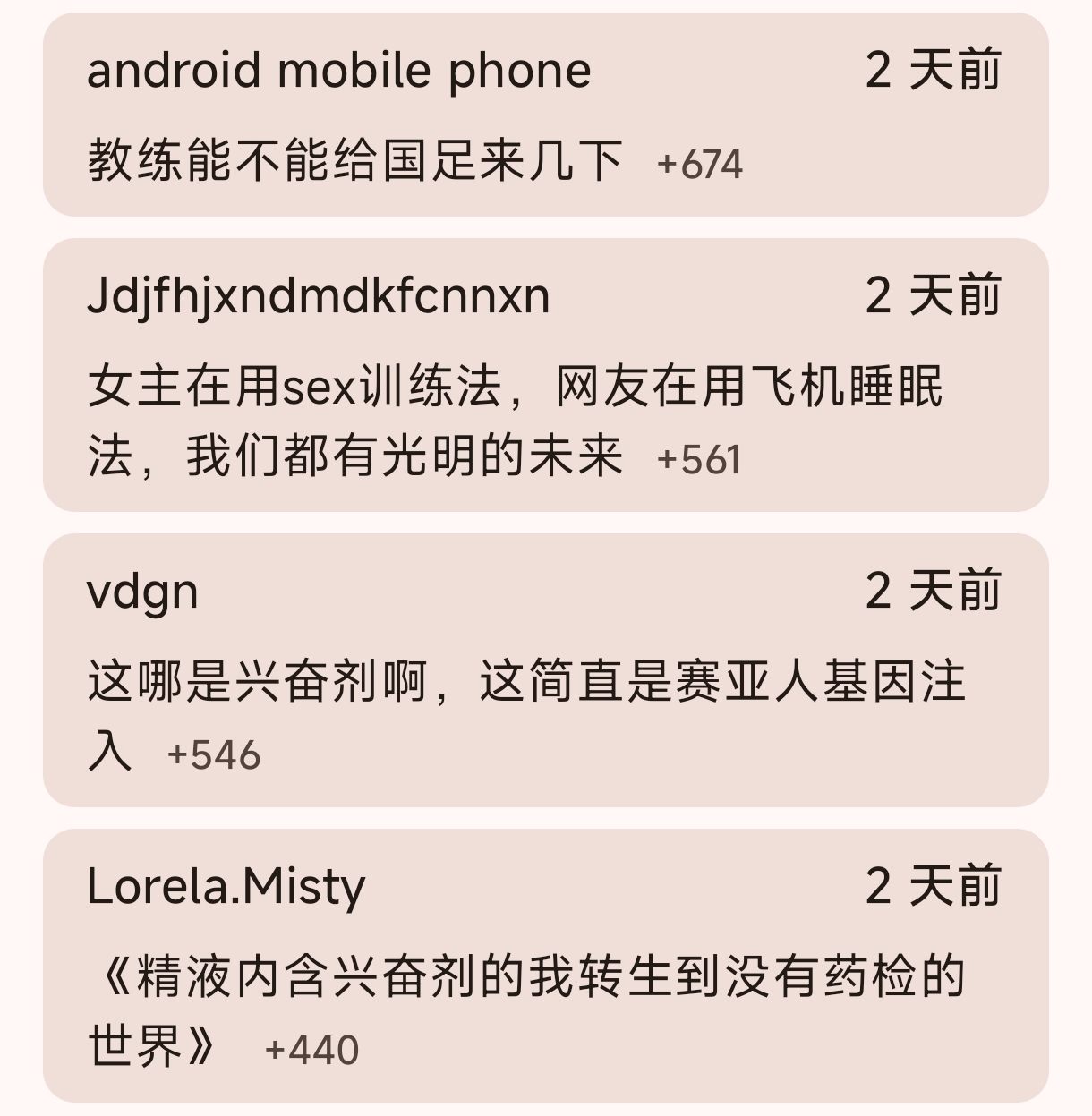Open the comment by android mobile phone
The image size is (1092, 1116).
click(x=544, y=115)
